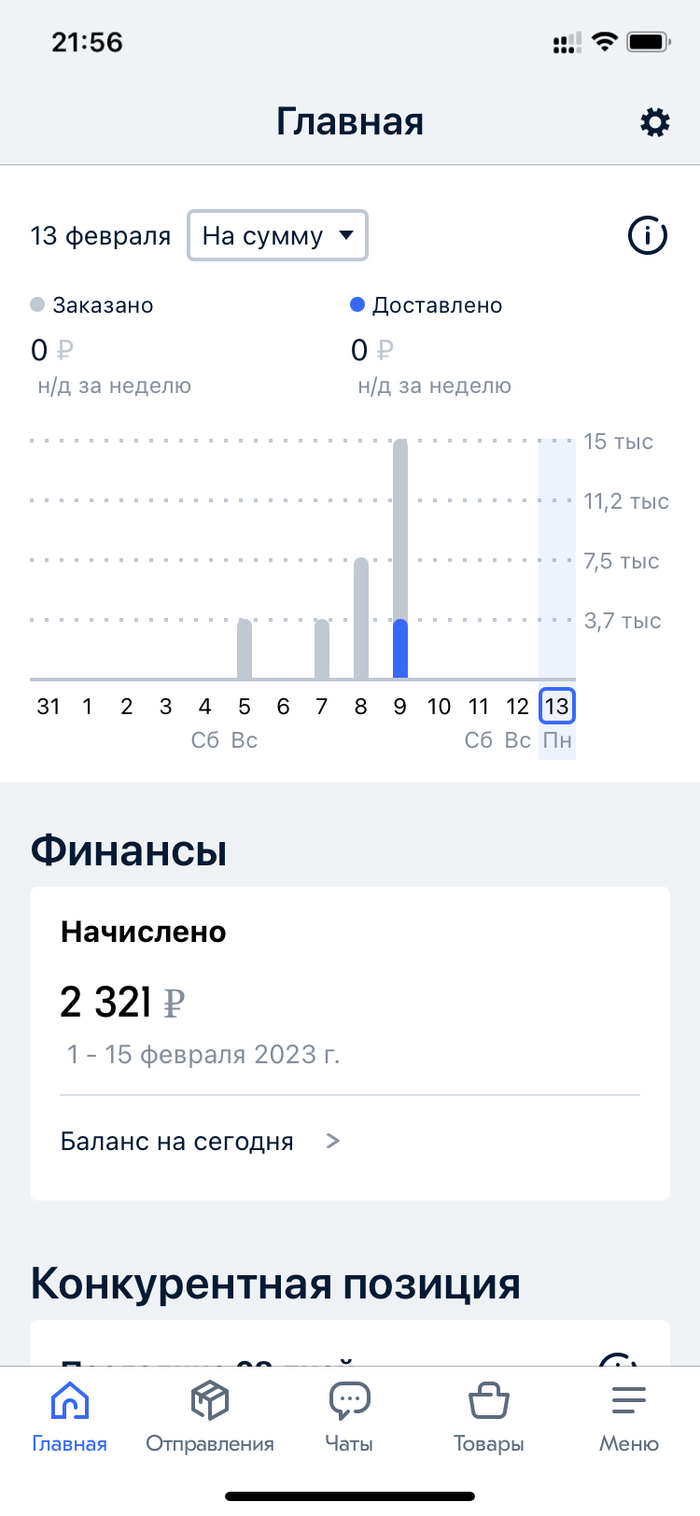
Task: Open the "Начислено" finance card
Action: point(349,990)
